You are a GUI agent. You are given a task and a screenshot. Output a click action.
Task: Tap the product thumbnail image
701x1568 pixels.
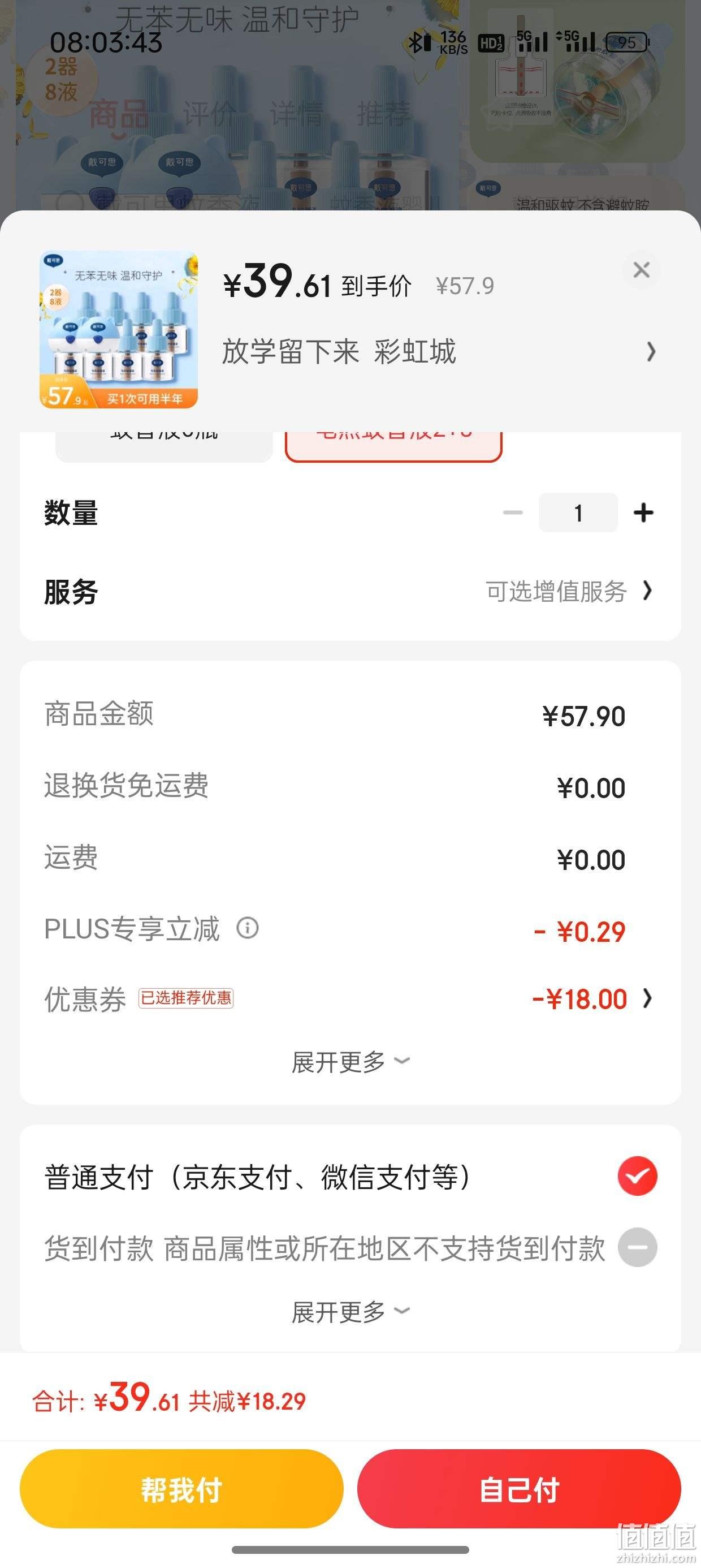click(119, 329)
